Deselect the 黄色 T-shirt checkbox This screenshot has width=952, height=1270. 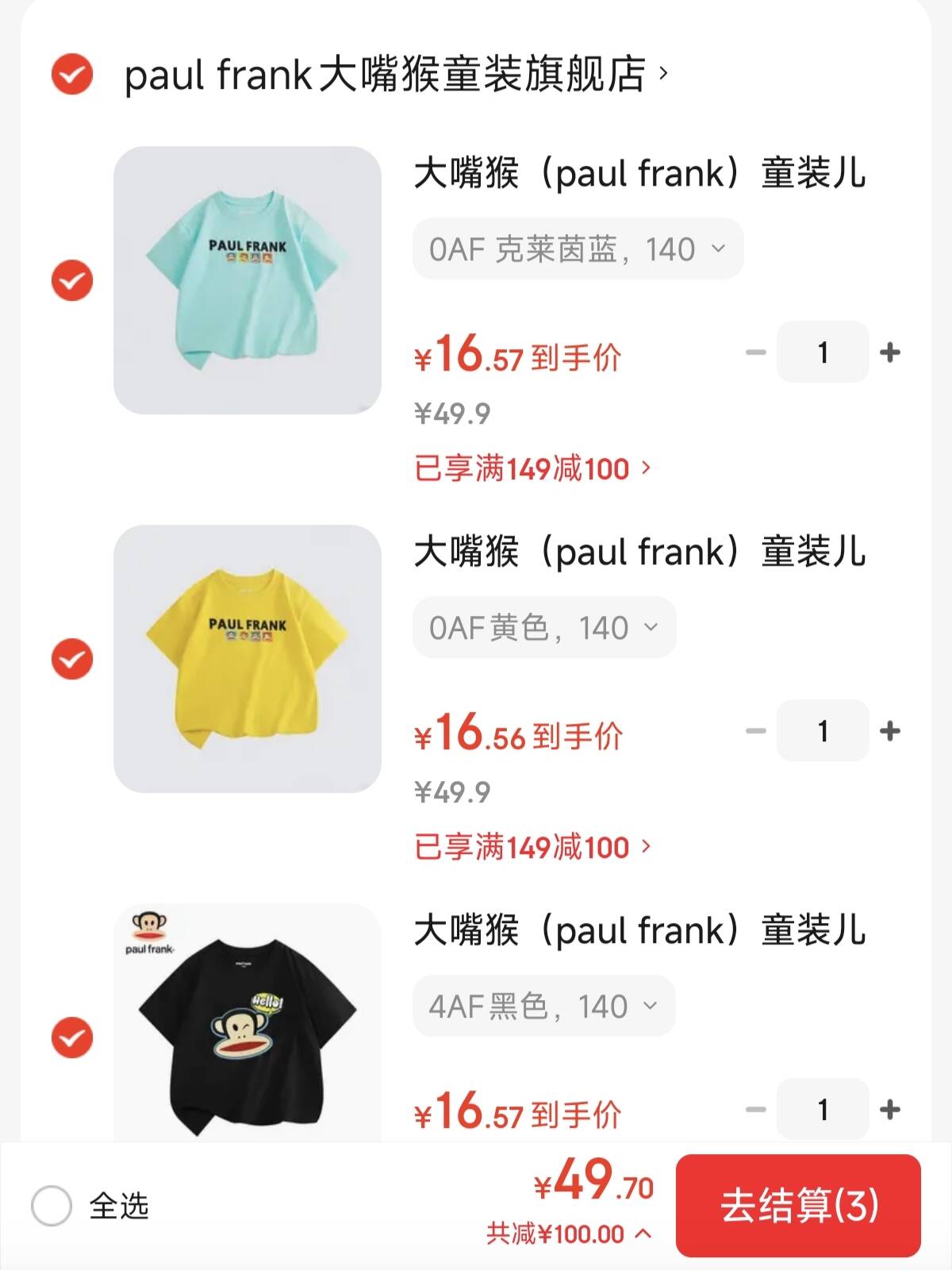click(72, 659)
